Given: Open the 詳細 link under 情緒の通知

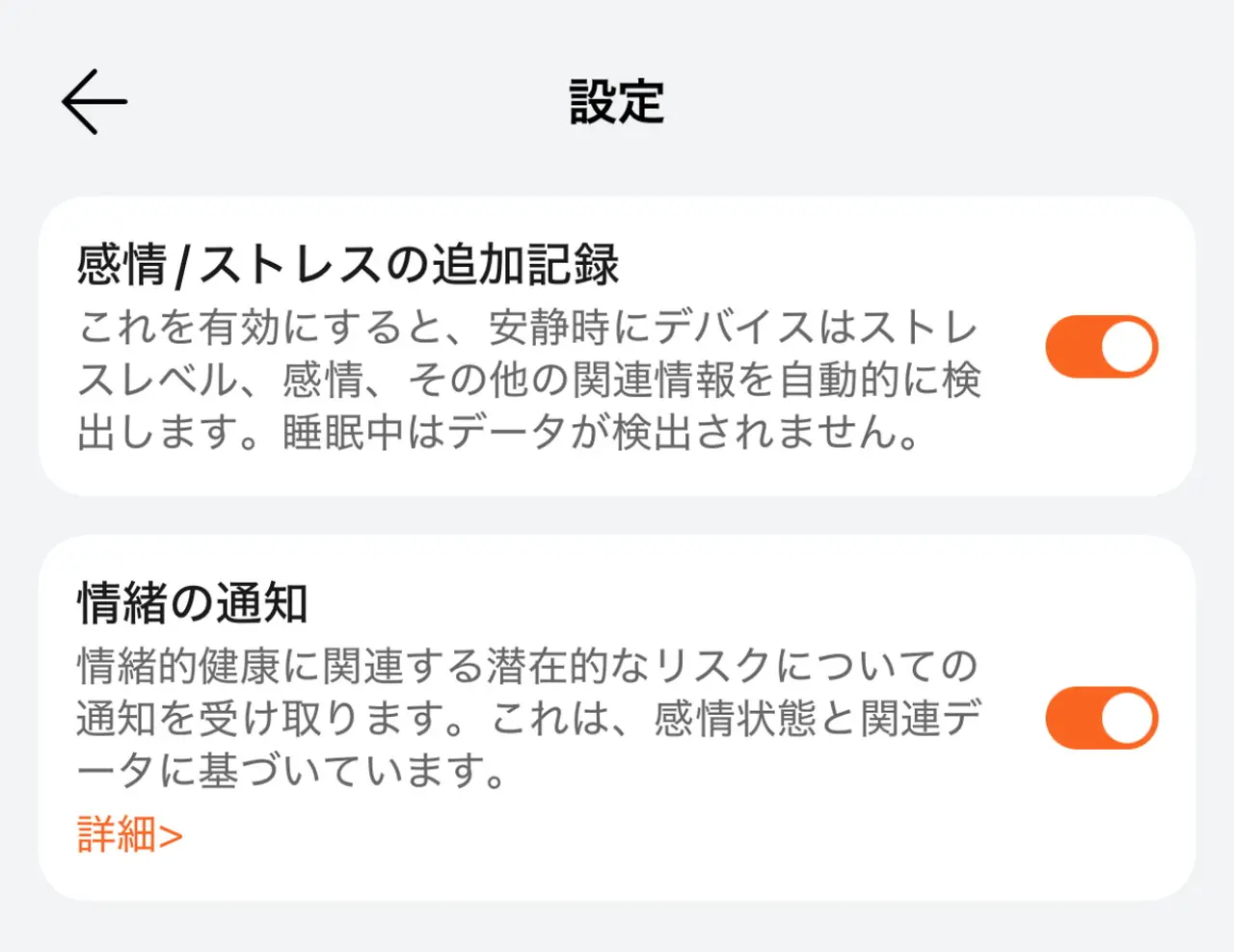Looking at the screenshot, I should [129, 834].
